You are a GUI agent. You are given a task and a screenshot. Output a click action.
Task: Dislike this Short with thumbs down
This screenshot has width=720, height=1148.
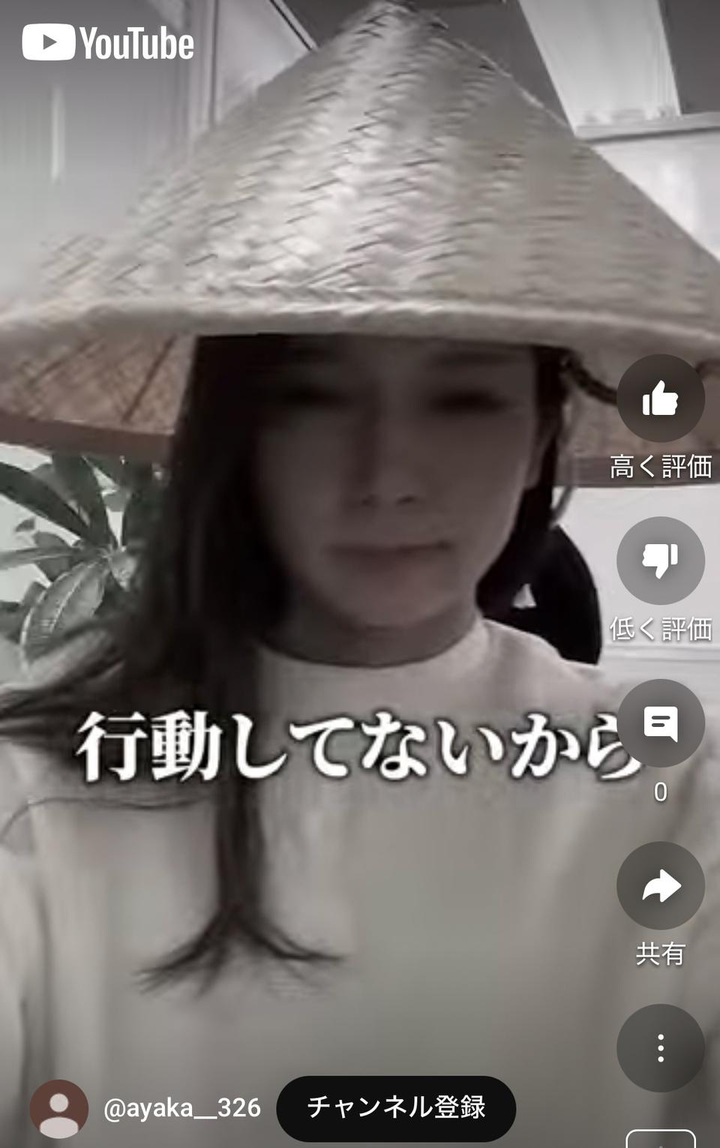[660, 561]
